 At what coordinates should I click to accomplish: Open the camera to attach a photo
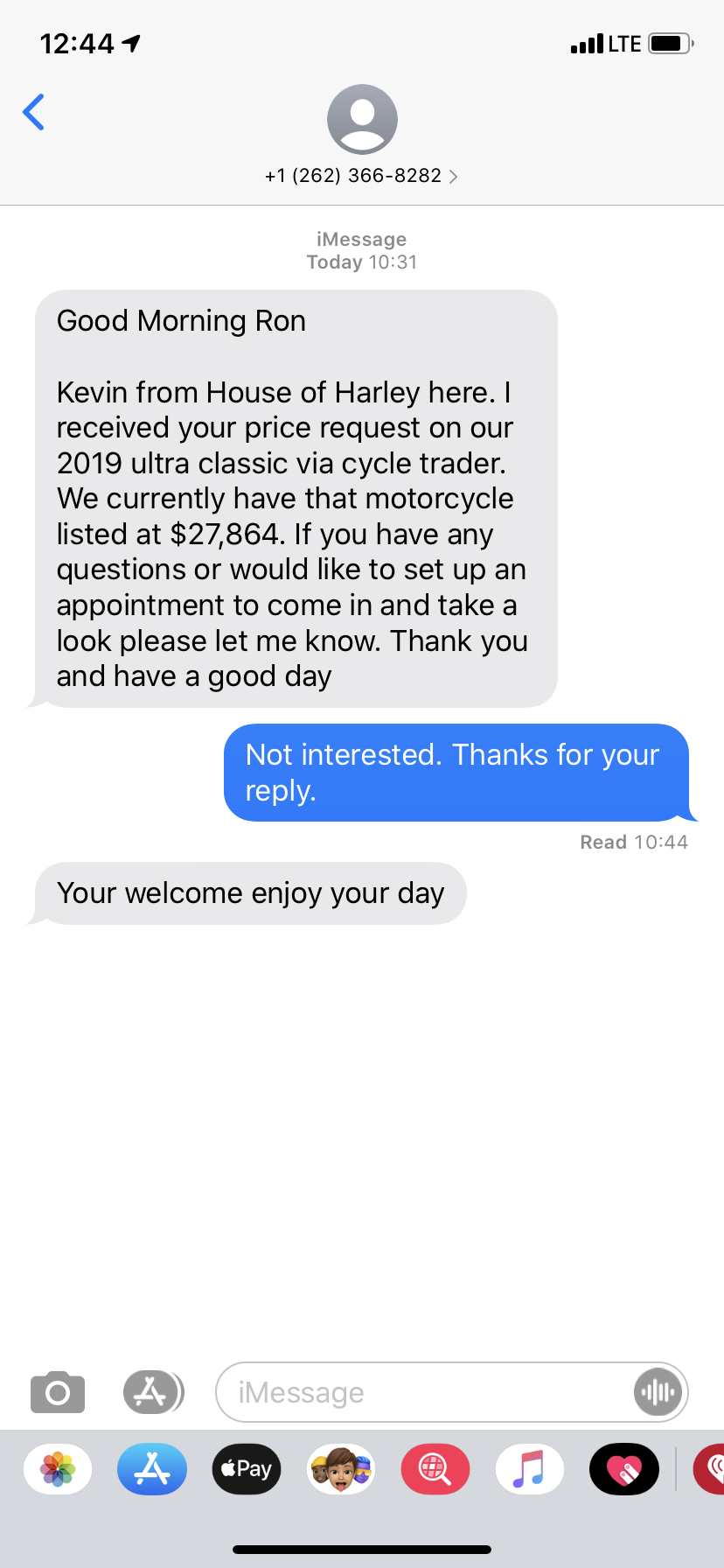58,1392
